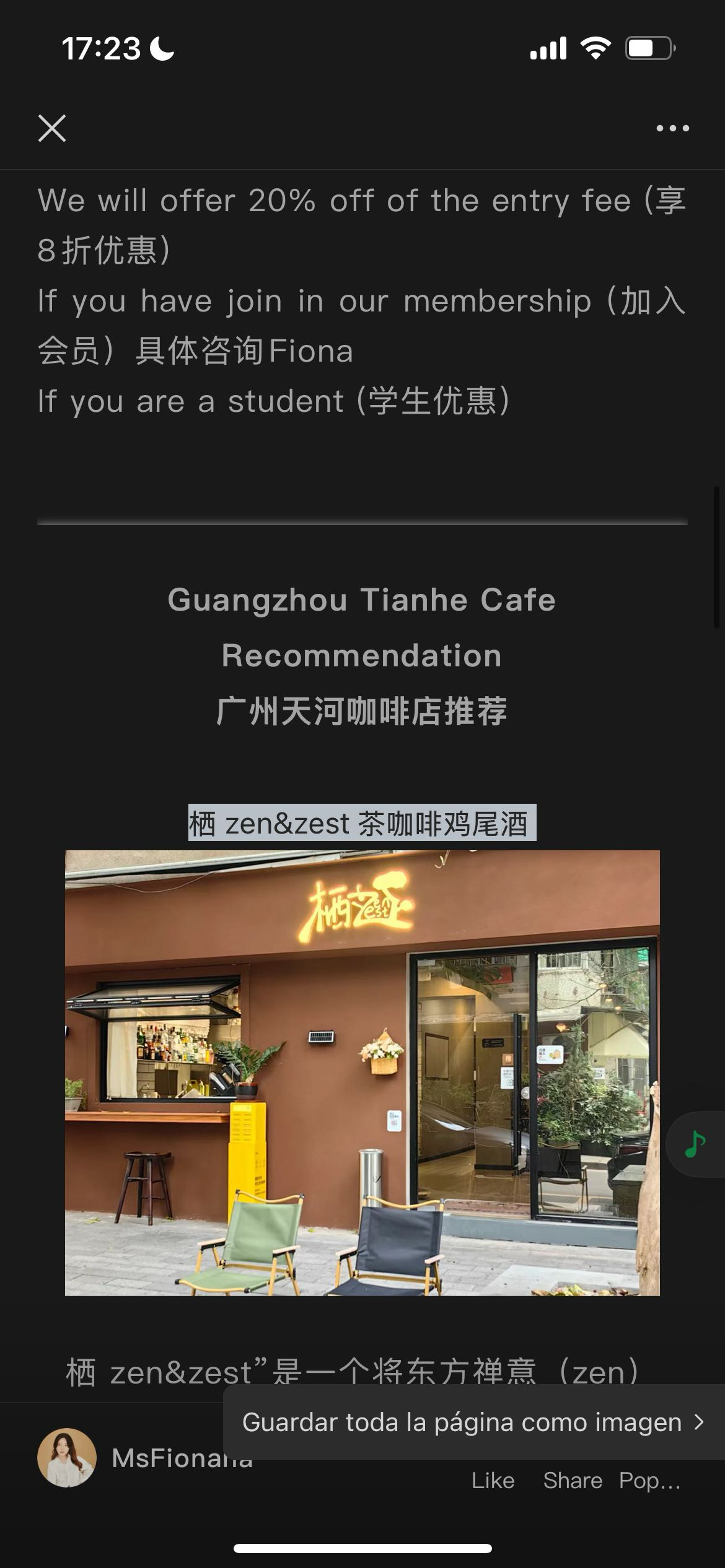
Task: Open MsFiona author profile
Action: tap(67, 1457)
